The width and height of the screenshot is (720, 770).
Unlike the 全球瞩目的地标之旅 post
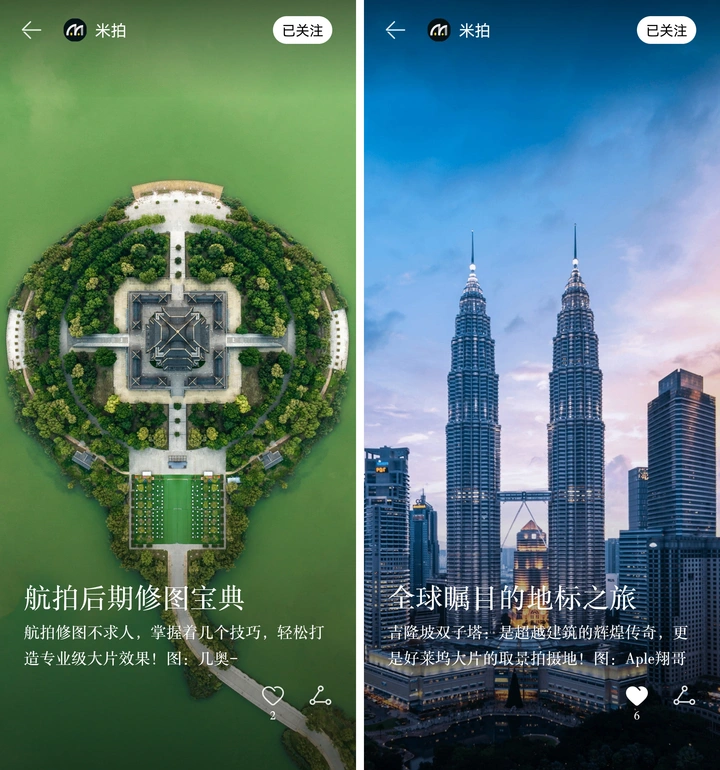coord(637,695)
